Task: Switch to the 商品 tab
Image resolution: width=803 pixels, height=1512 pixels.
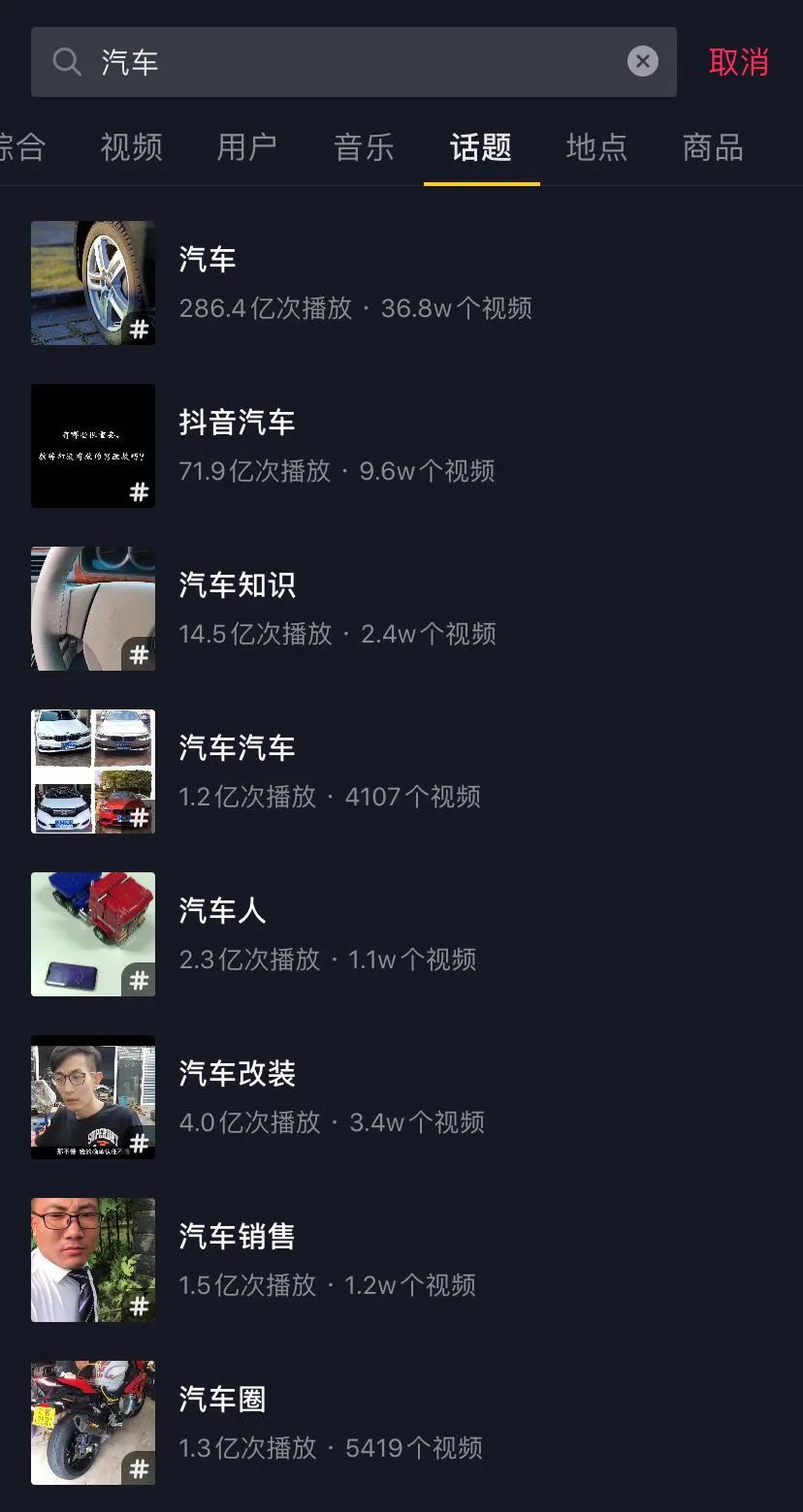Action: (713, 147)
